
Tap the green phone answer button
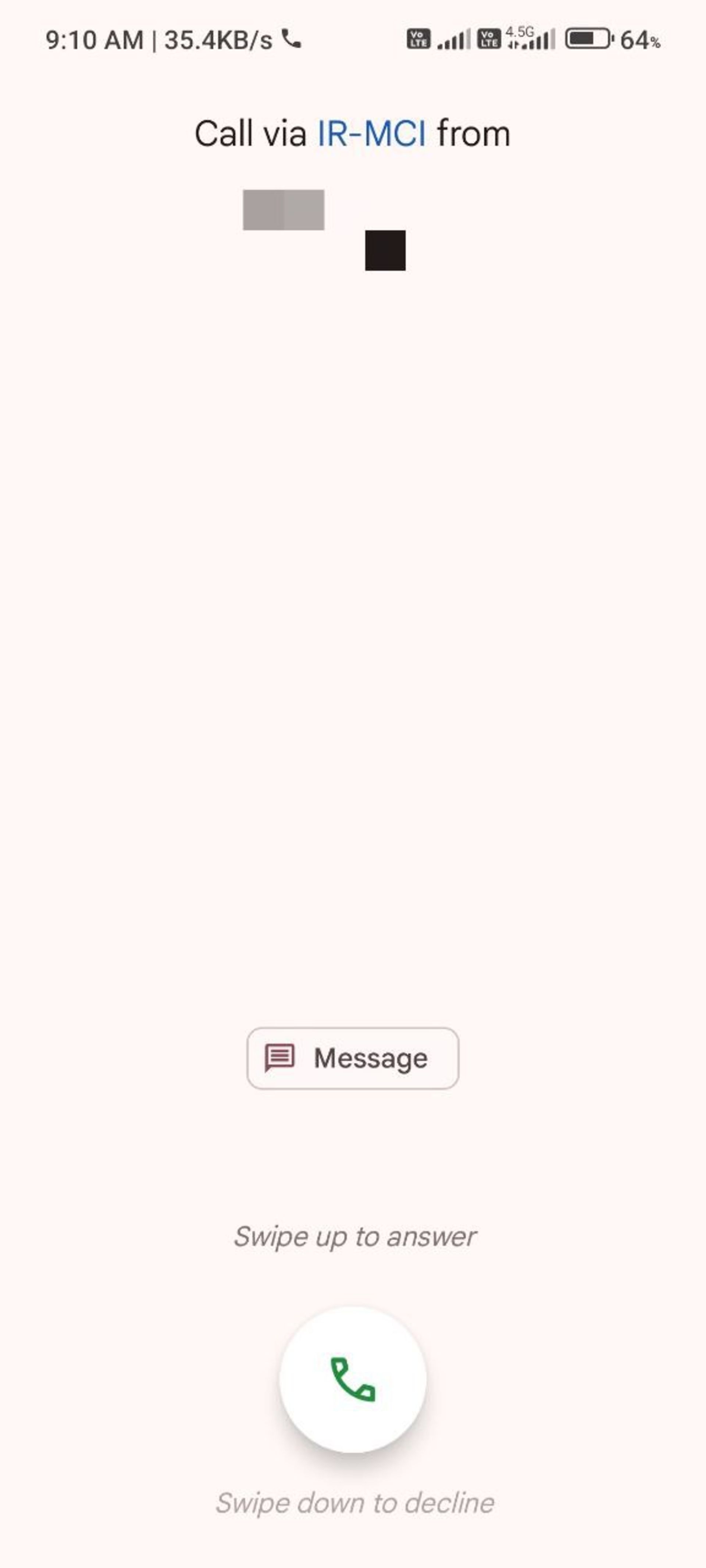(353, 1379)
